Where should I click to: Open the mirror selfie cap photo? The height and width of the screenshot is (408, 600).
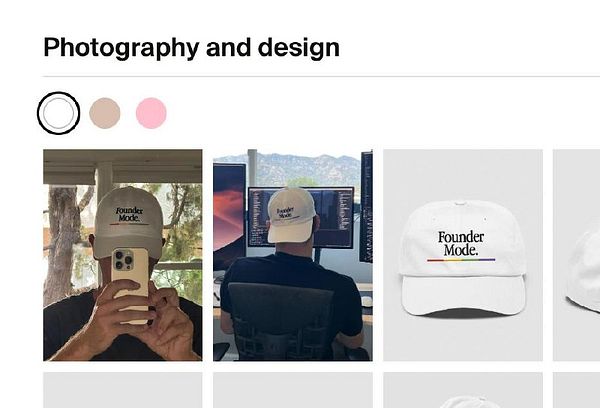pyautogui.click(x=122, y=255)
